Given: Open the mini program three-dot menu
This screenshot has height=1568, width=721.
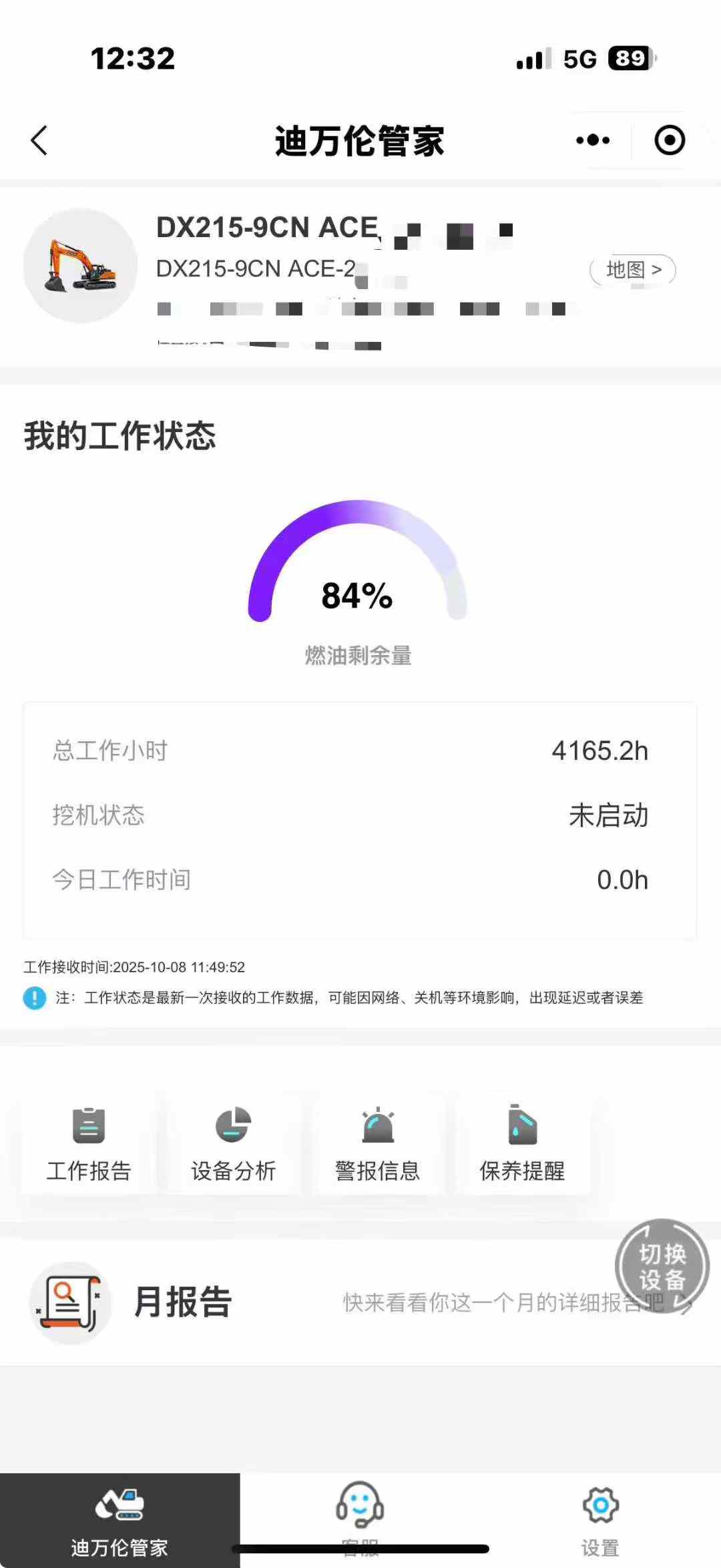Looking at the screenshot, I should click(x=593, y=140).
